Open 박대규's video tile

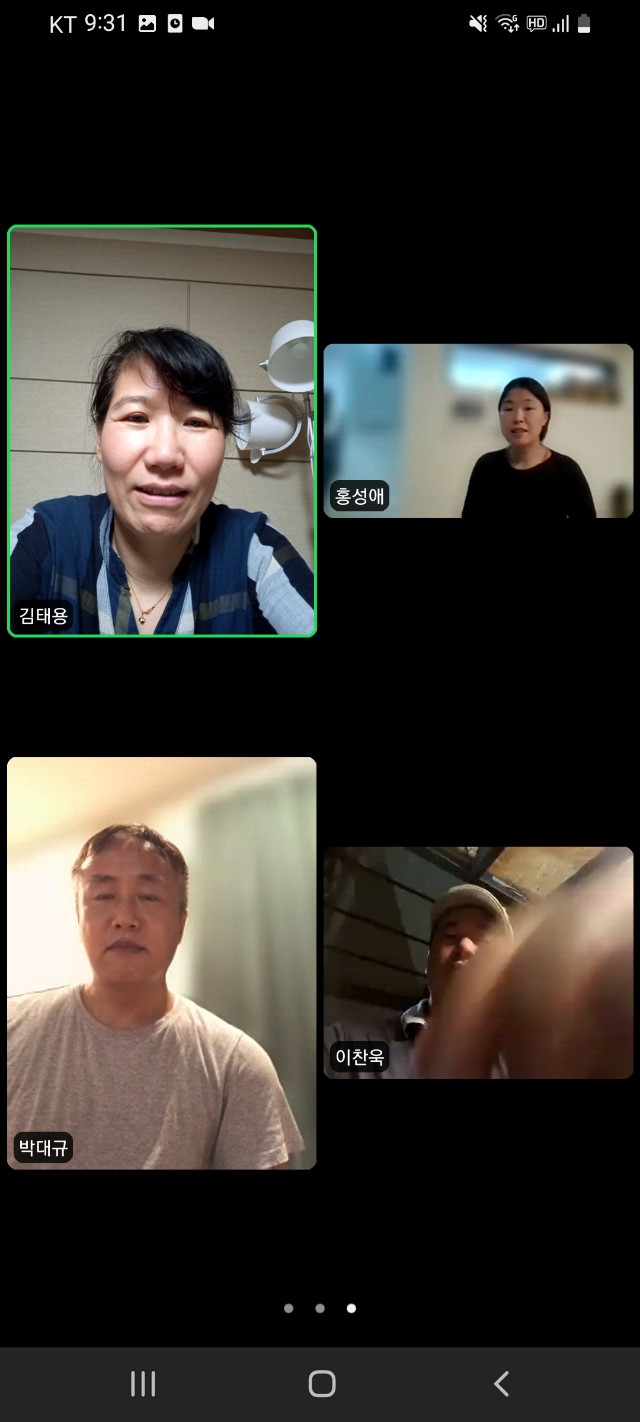pos(162,962)
